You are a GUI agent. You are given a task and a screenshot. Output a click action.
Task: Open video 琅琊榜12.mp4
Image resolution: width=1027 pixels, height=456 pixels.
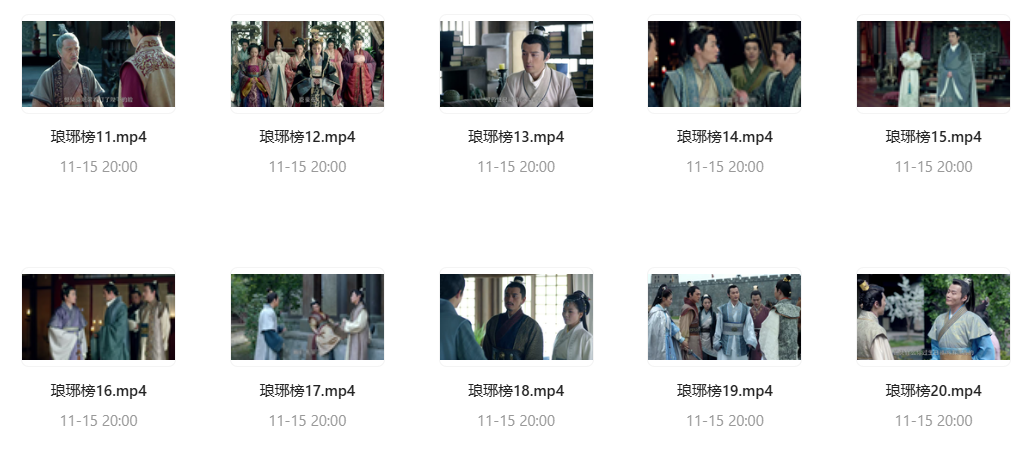pos(307,64)
